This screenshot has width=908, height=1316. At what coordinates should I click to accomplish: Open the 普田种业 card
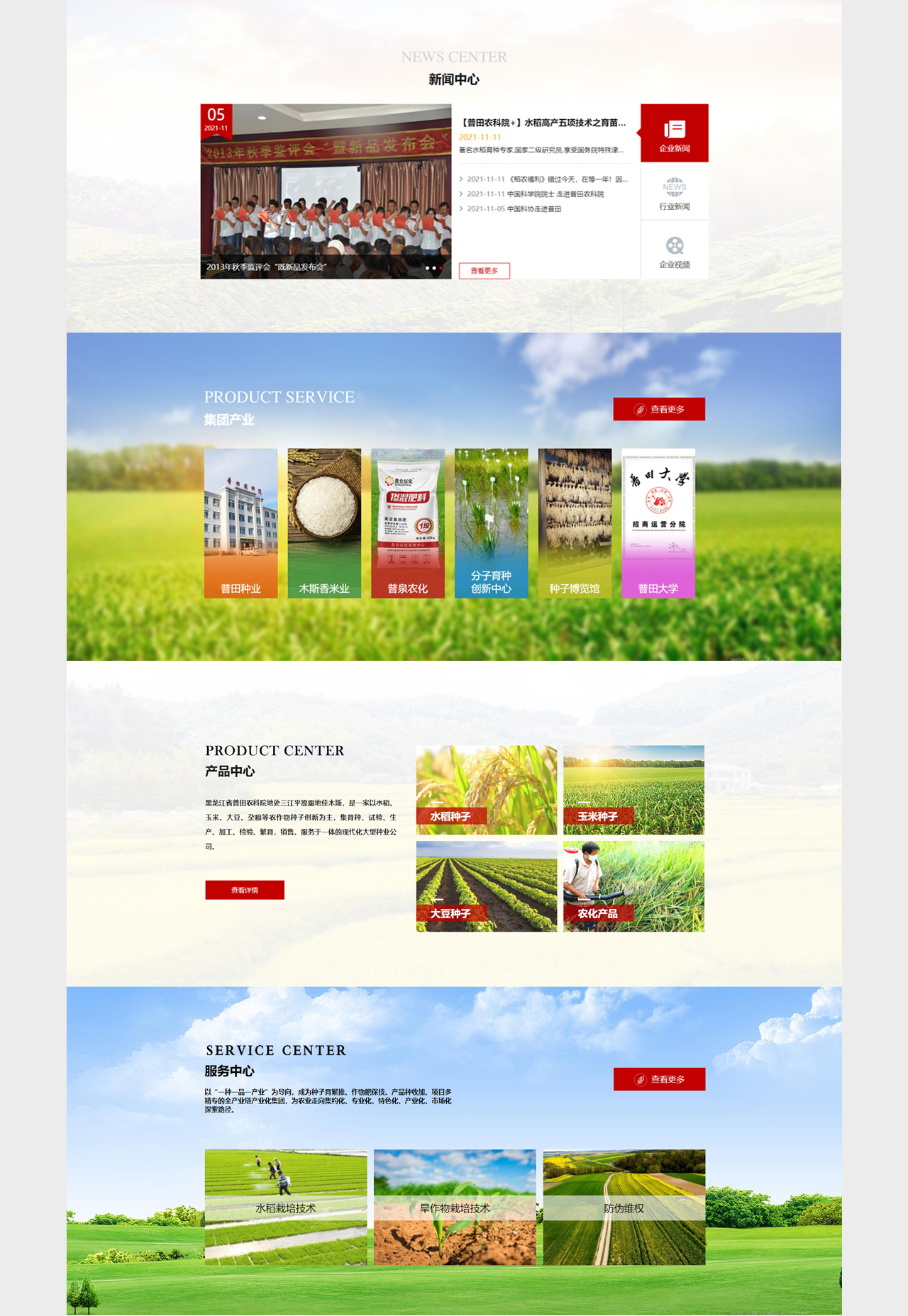click(240, 523)
